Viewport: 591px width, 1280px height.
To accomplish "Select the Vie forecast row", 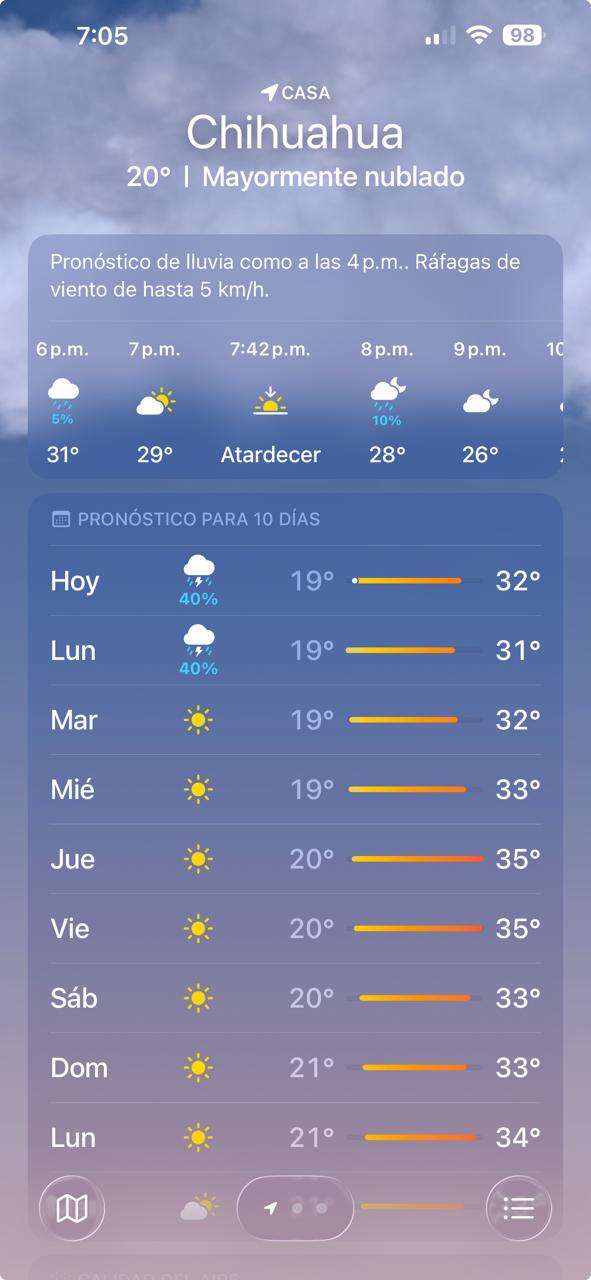I will tap(295, 929).
